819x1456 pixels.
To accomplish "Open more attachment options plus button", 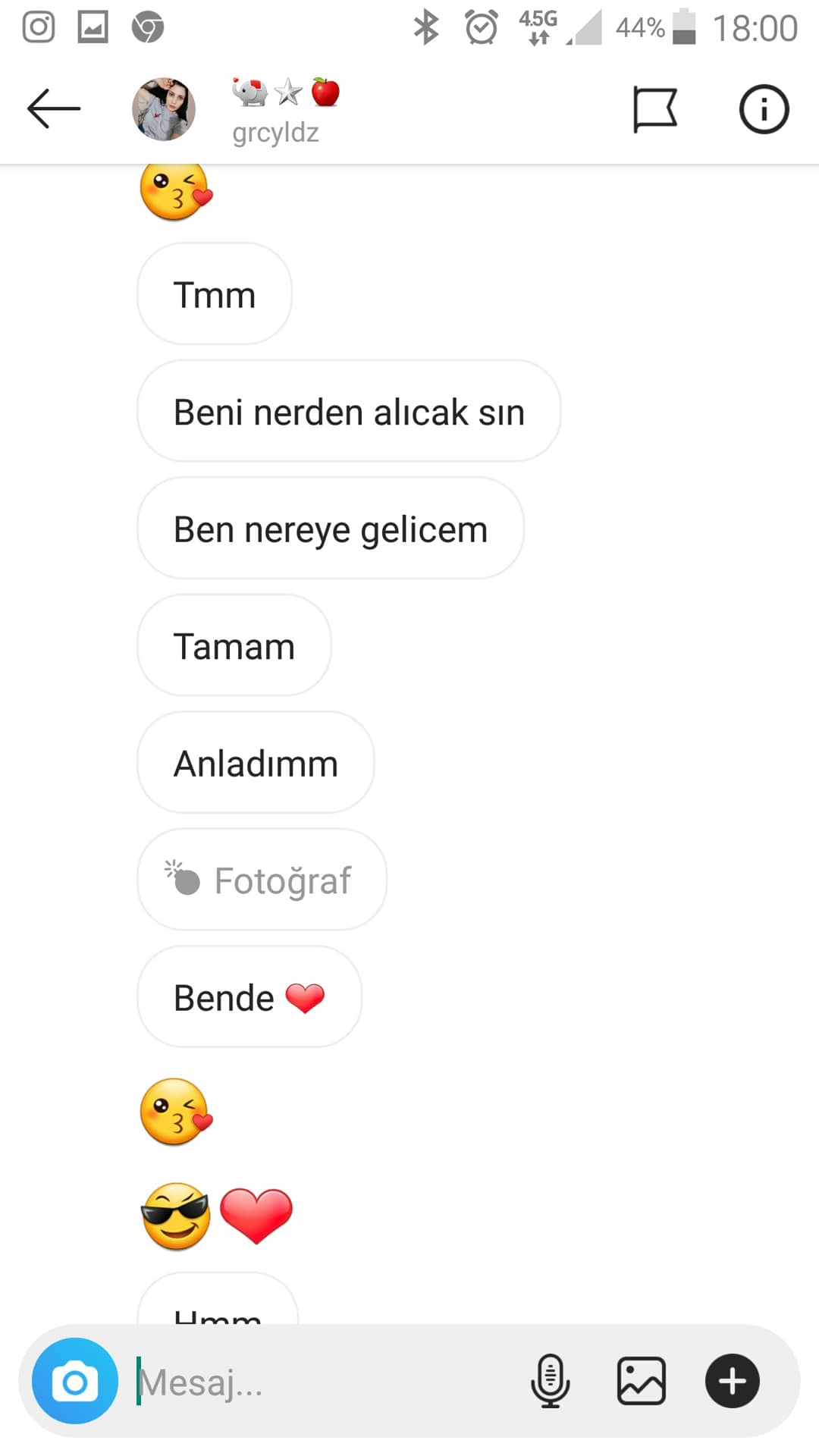I will pyautogui.click(x=732, y=1381).
